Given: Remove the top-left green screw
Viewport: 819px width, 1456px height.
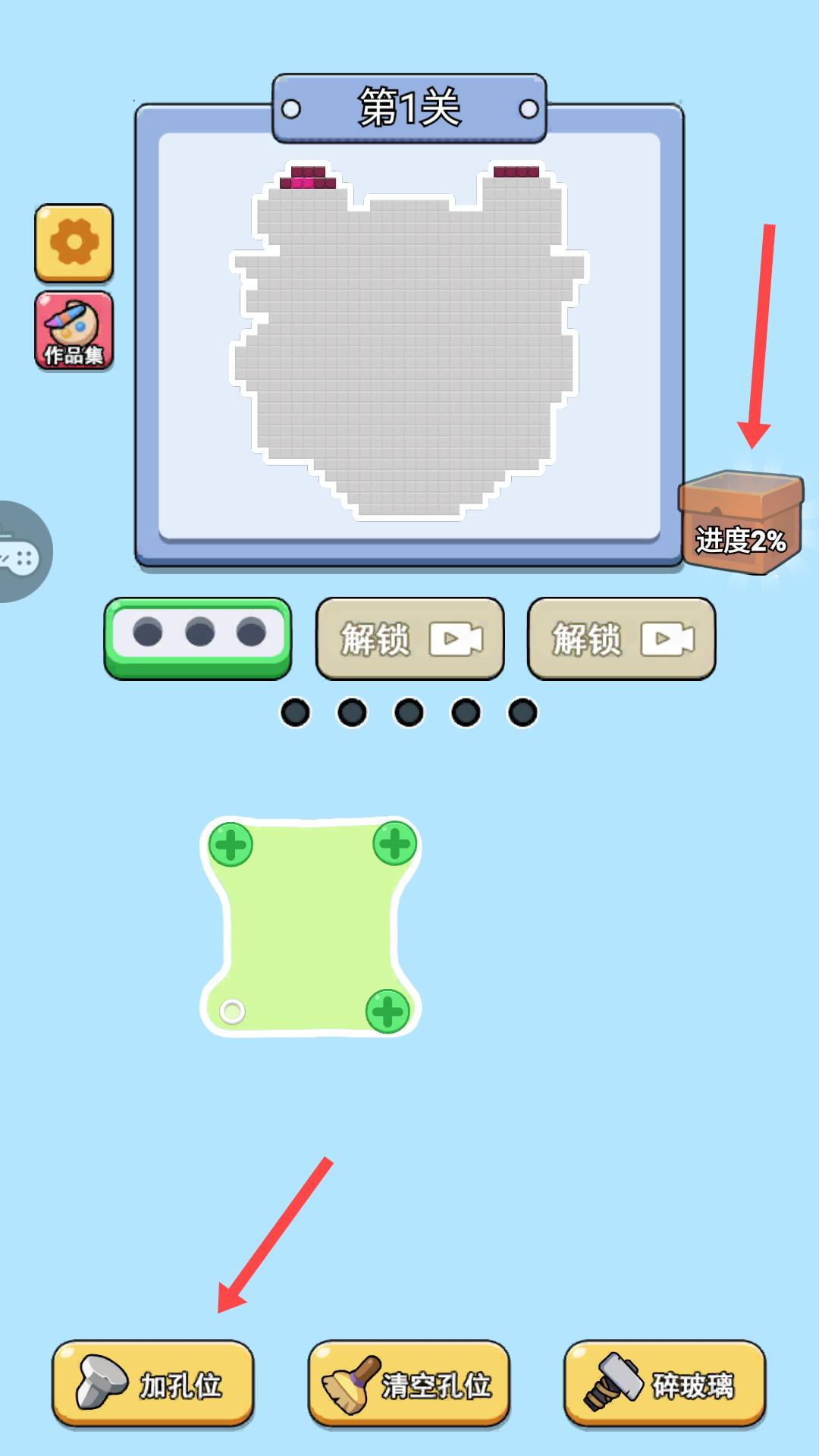Looking at the screenshot, I should [231, 844].
